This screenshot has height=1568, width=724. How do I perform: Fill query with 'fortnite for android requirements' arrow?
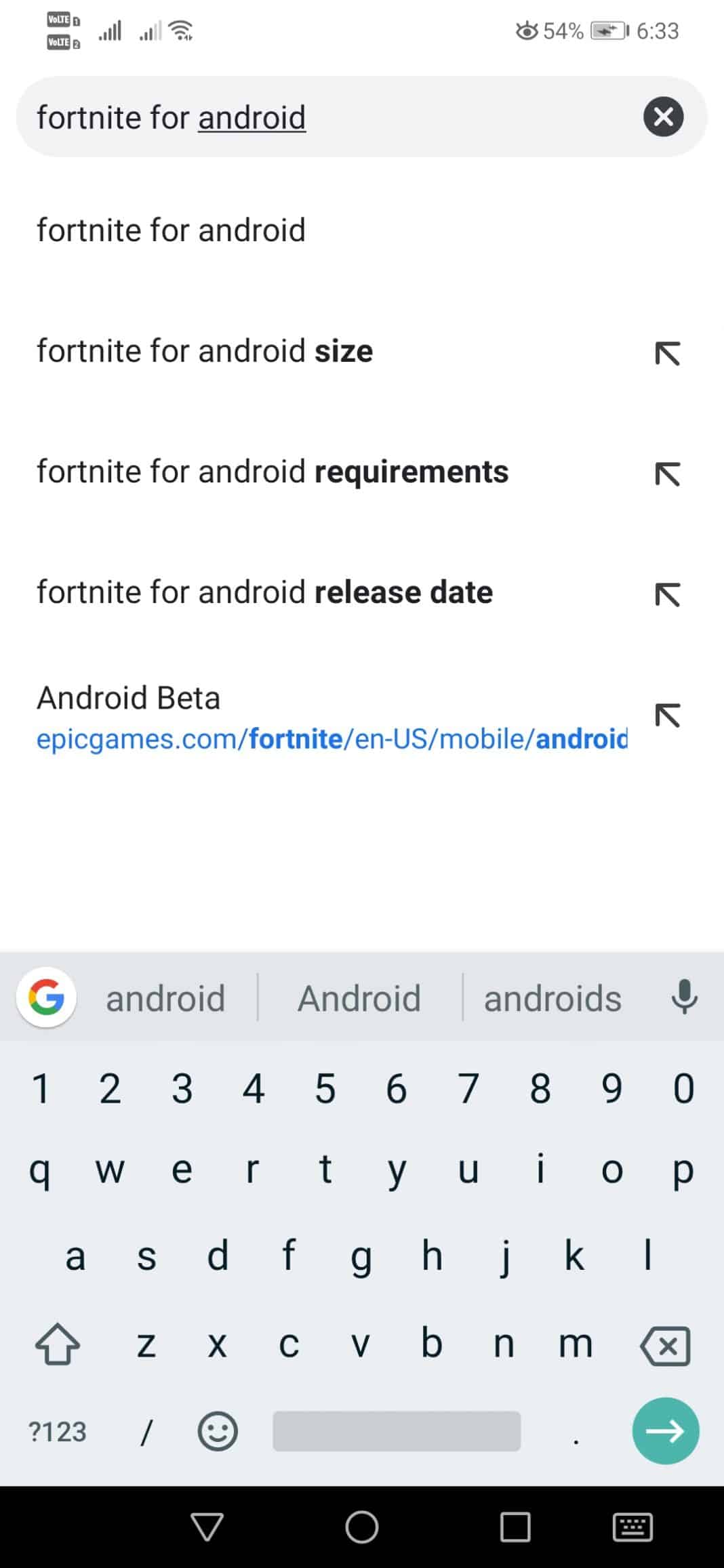coord(668,474)
